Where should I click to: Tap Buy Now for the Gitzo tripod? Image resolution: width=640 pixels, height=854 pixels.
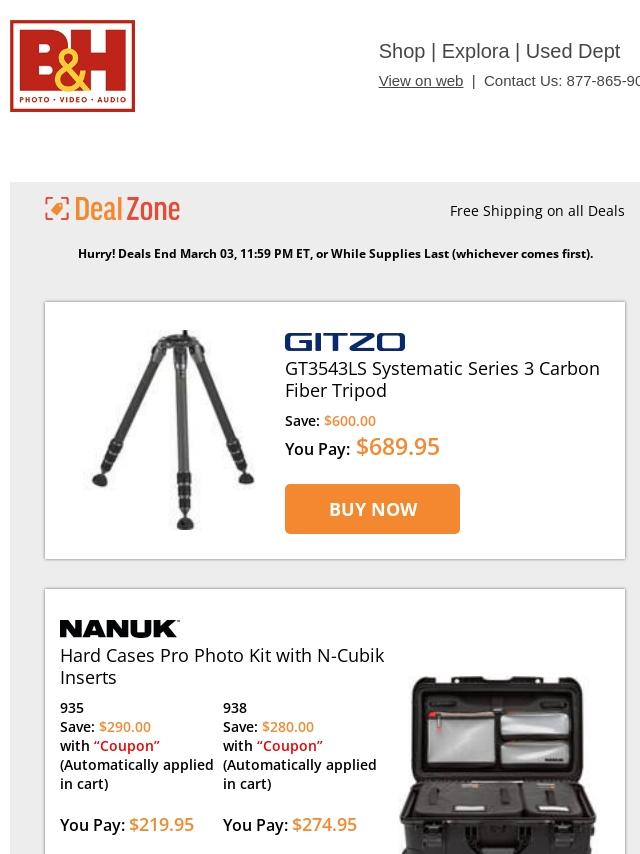click(x=372, y=509)
